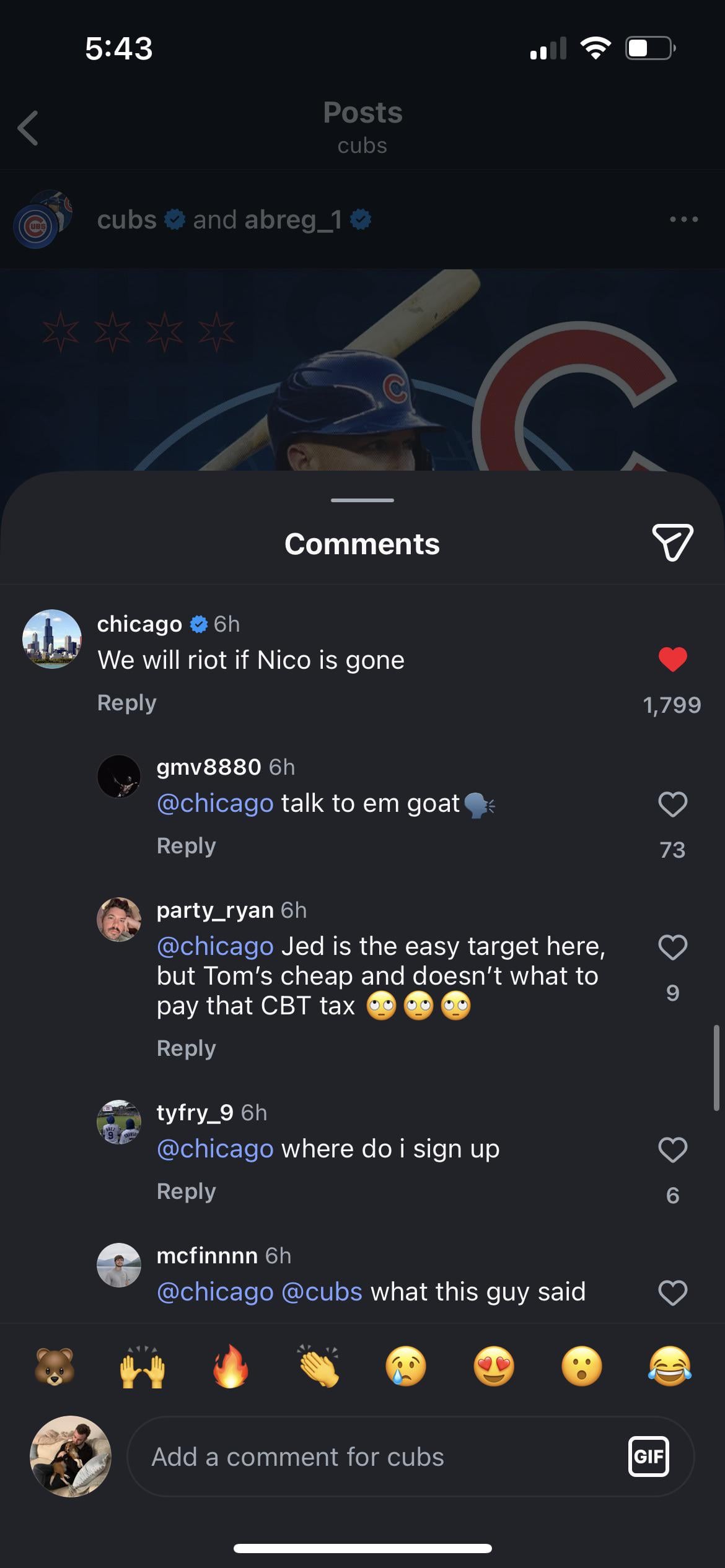Share the post via the paper plane icon
Image resolution: width=725 pixels, height=1568 pixels.
(672, 542)
